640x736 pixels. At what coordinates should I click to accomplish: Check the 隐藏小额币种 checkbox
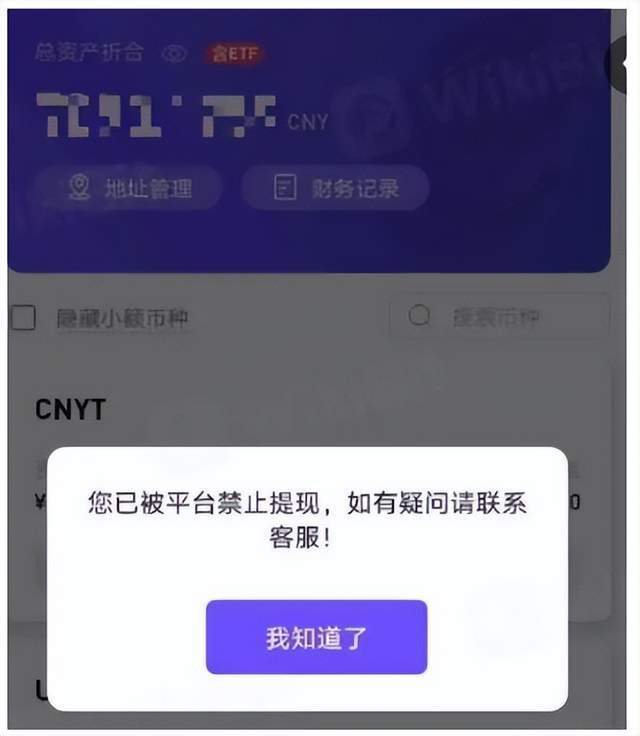click(24, 318)
